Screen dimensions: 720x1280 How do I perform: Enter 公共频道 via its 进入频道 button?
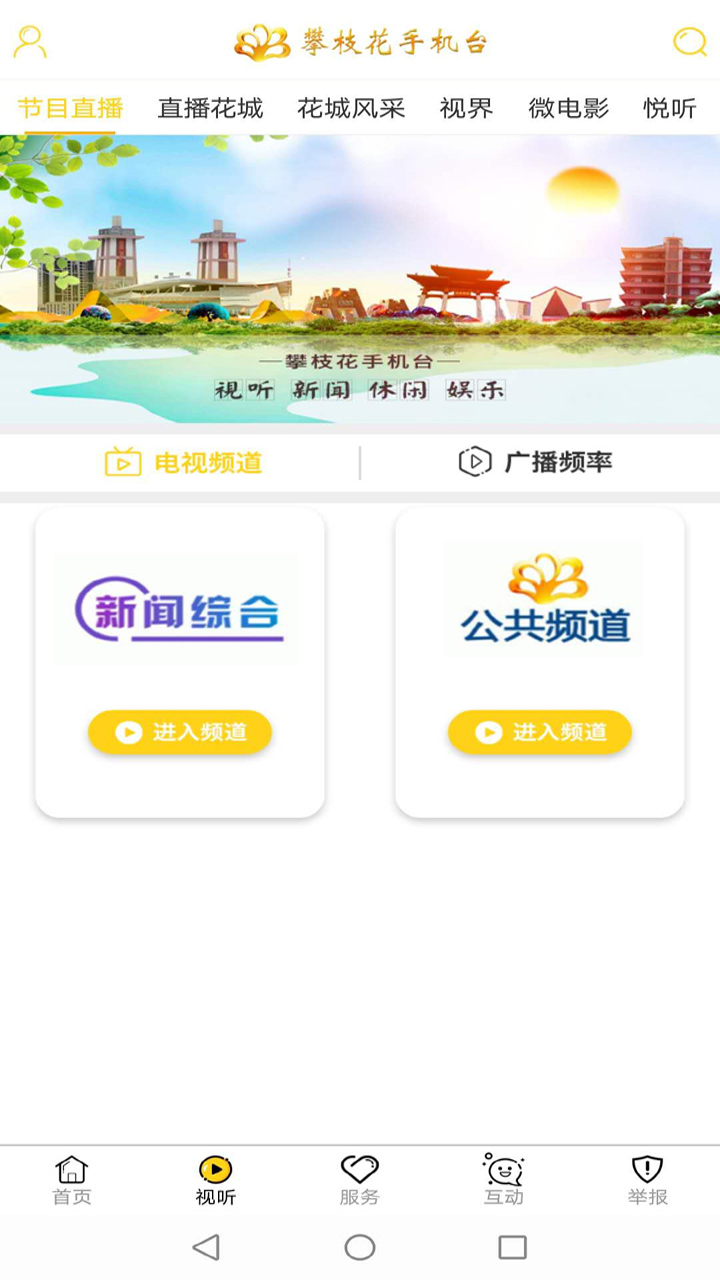click(x=539, y=732)
